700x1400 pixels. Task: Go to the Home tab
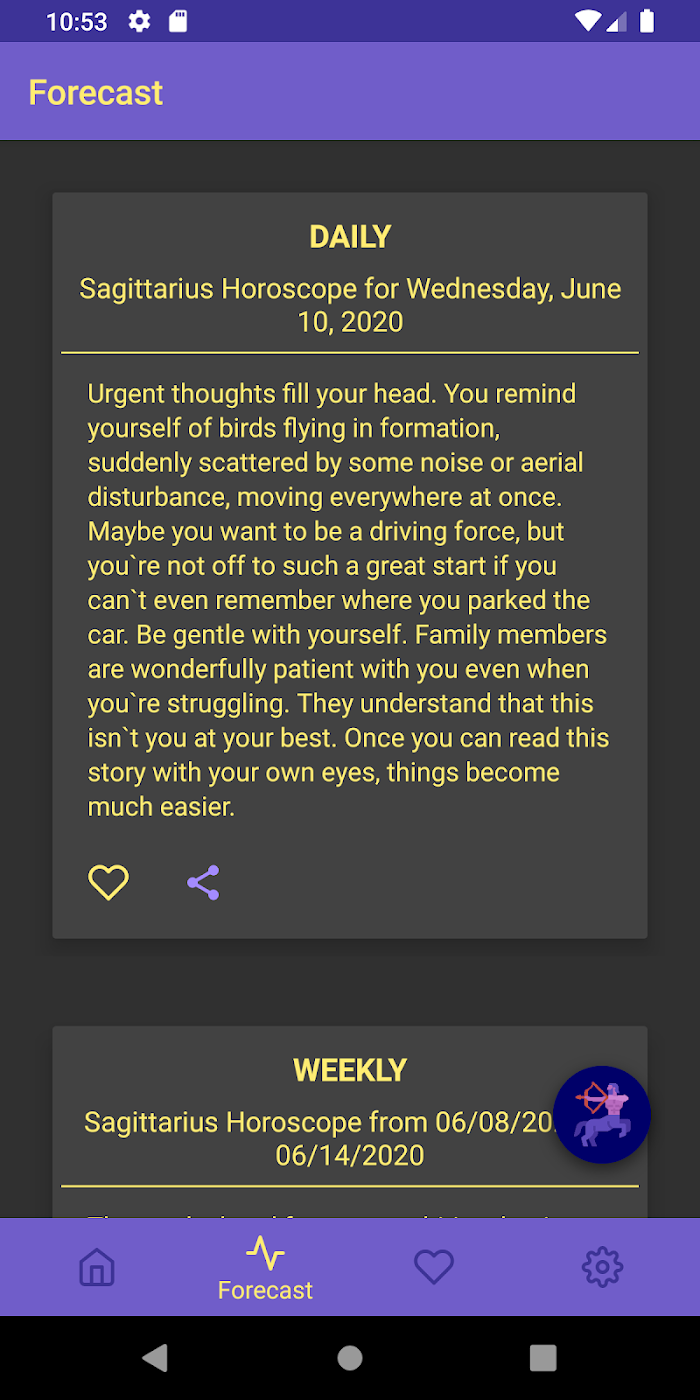click(97, 1267)
